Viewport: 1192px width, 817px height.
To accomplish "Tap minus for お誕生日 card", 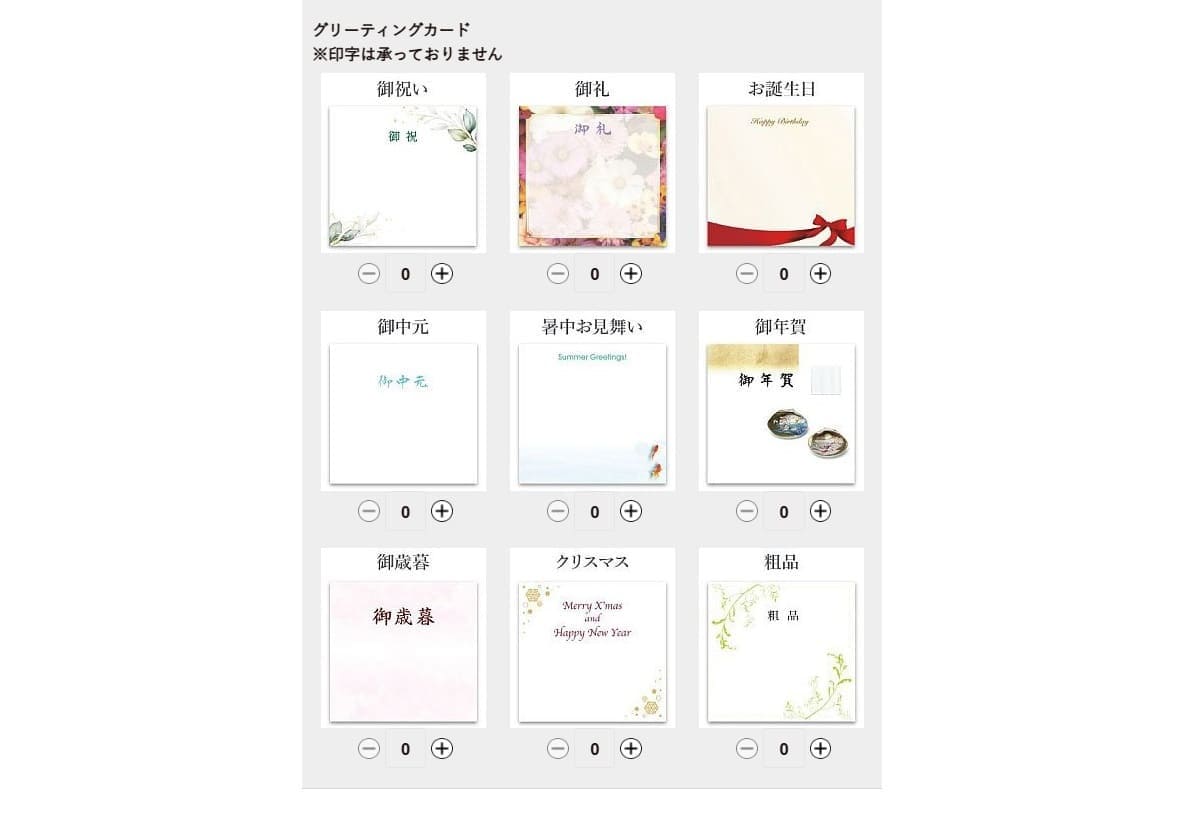I will click(747, 273).
